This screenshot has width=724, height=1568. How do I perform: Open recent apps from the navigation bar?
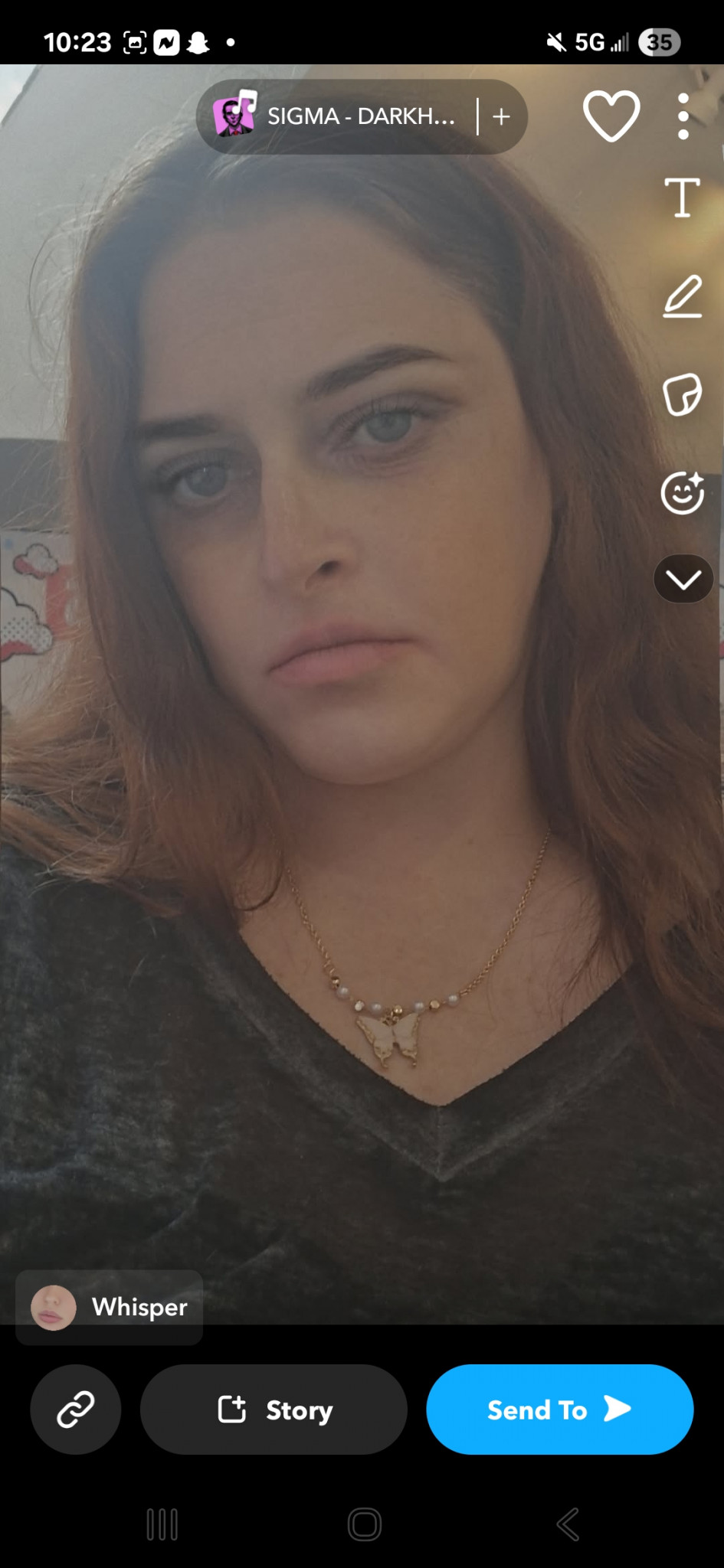[162, 1524]
